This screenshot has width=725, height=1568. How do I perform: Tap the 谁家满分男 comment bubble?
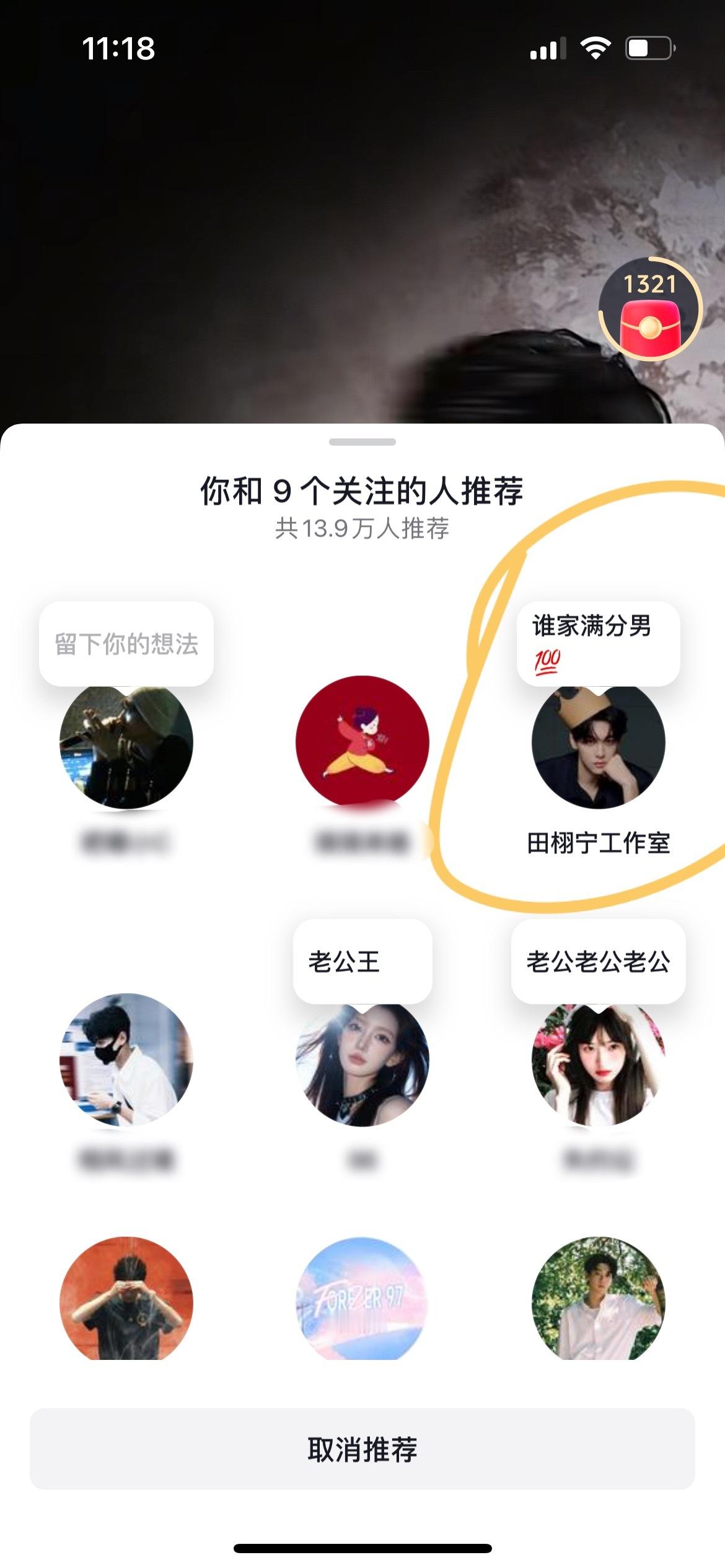pyautogui.click(x=591, y=625)
